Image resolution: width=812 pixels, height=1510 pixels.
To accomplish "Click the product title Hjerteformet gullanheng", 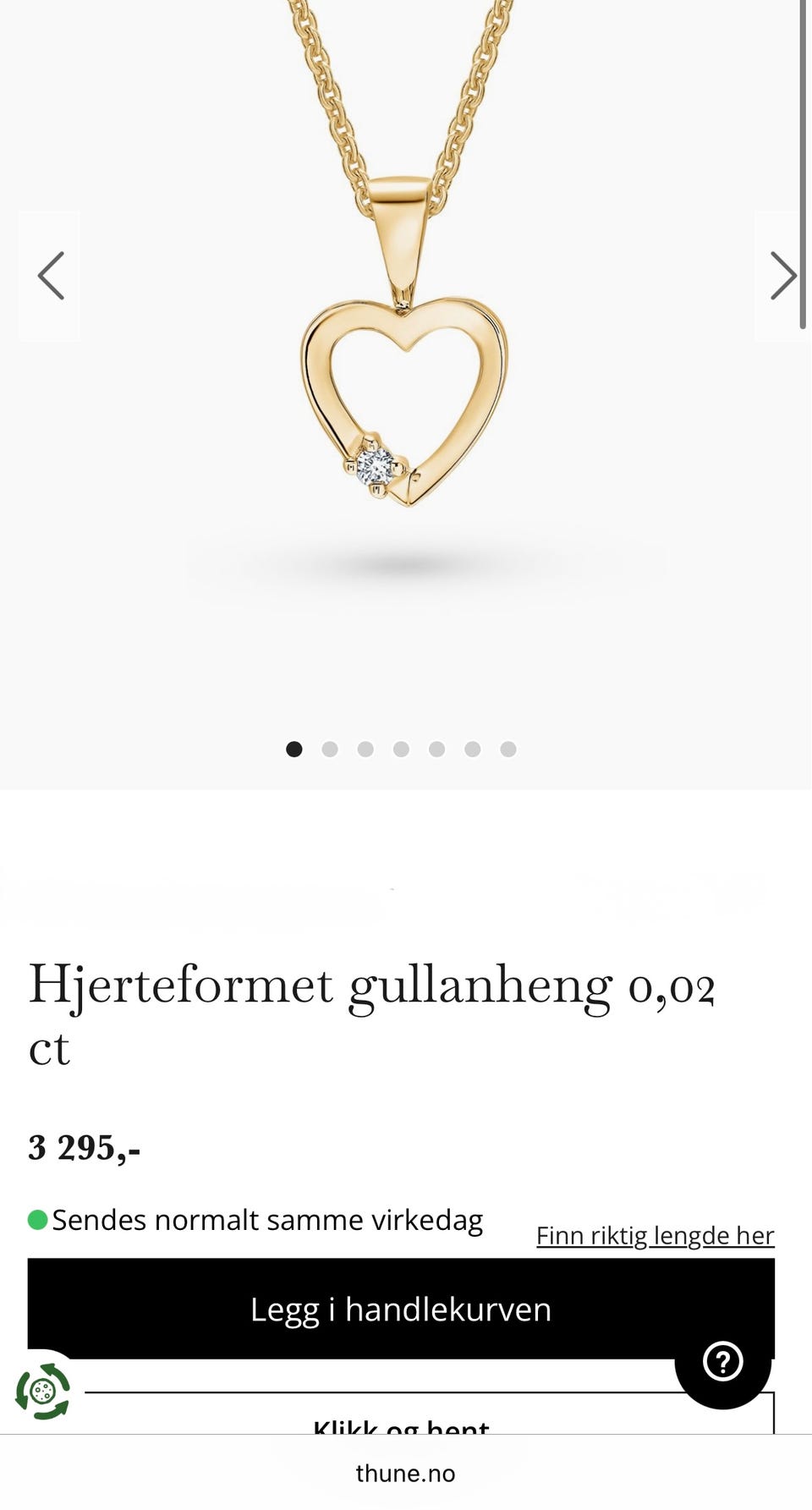I will 372,986.
